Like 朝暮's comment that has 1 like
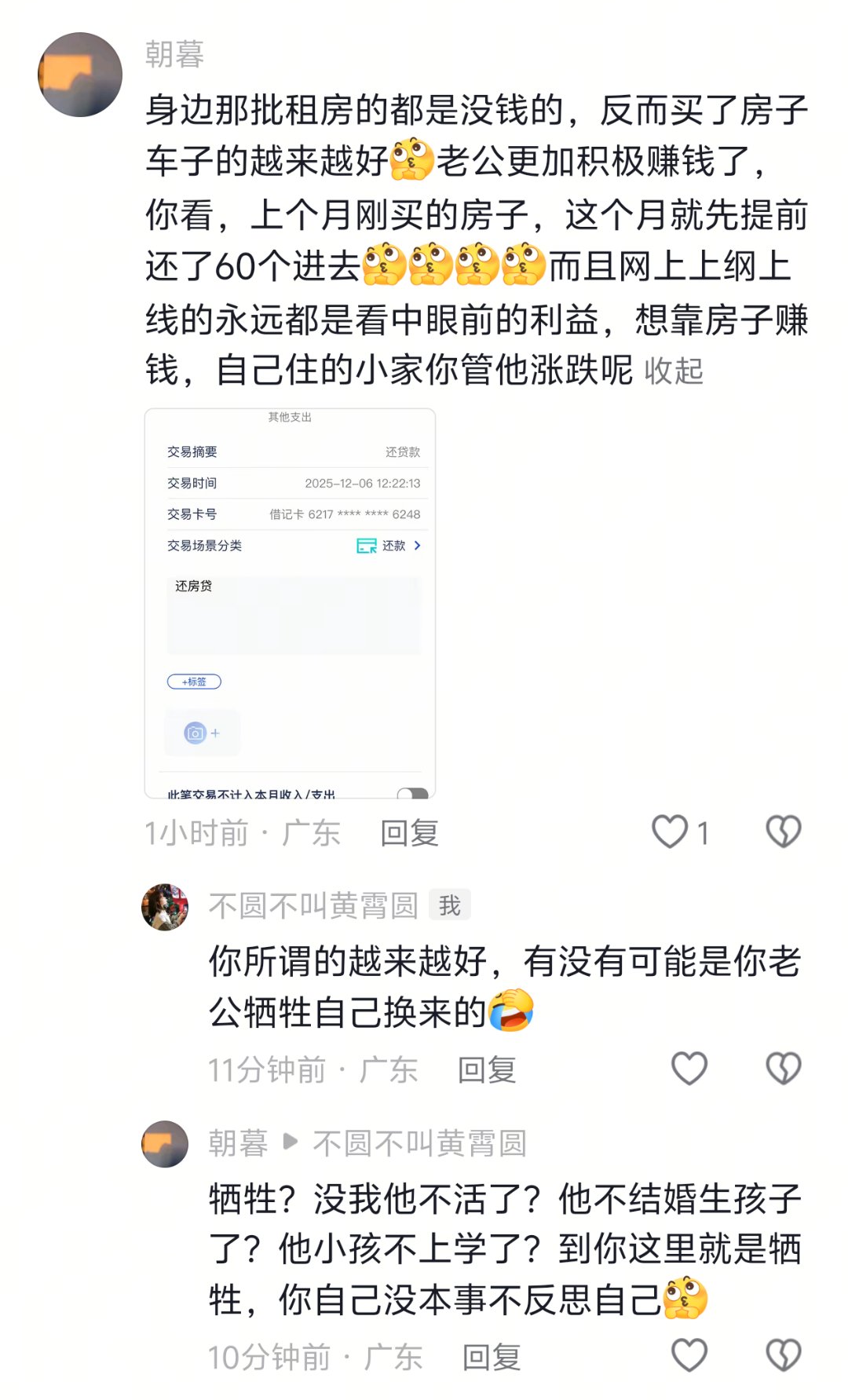 point(670,832)
